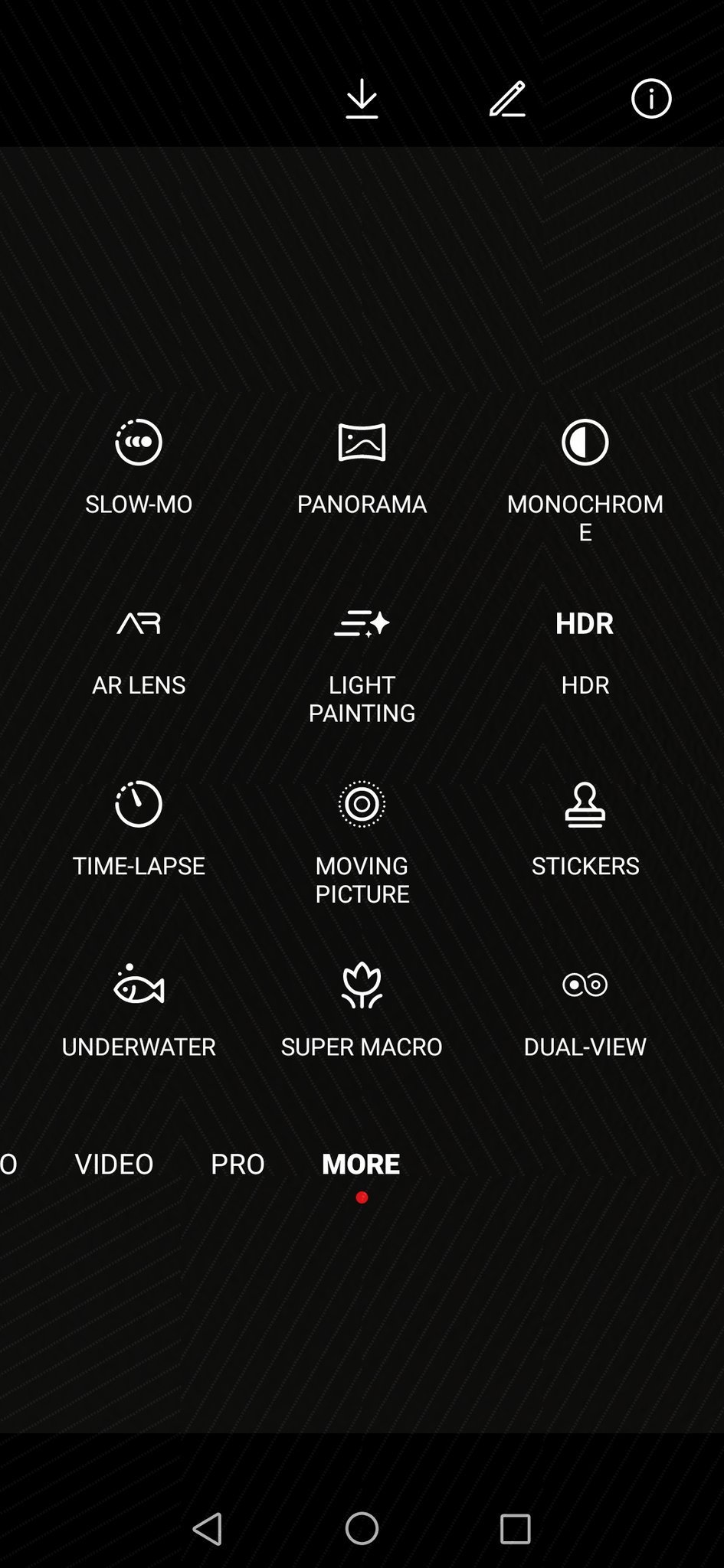Tap the More tab

pos(361,1164)
